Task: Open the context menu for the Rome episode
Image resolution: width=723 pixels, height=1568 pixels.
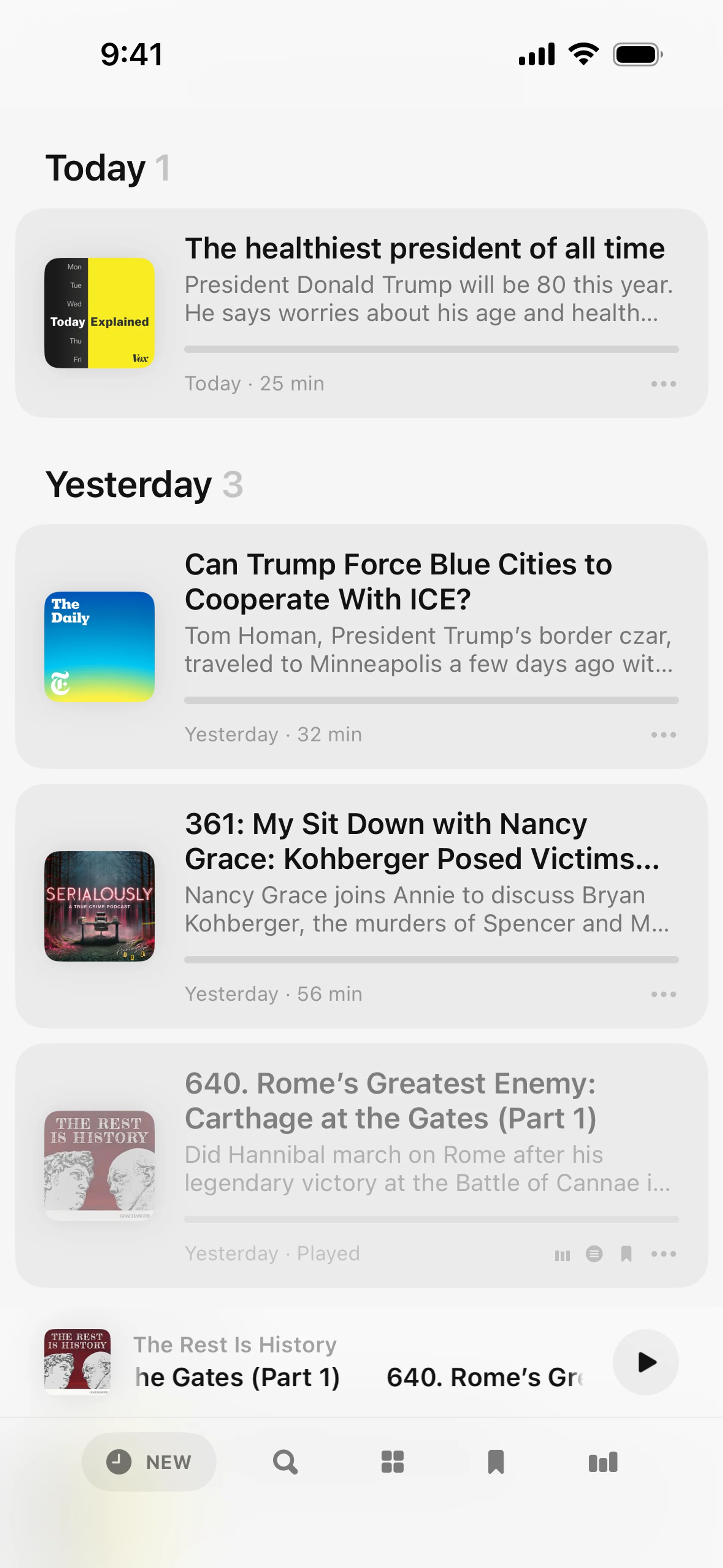Action: click(x=664, y=1254)
